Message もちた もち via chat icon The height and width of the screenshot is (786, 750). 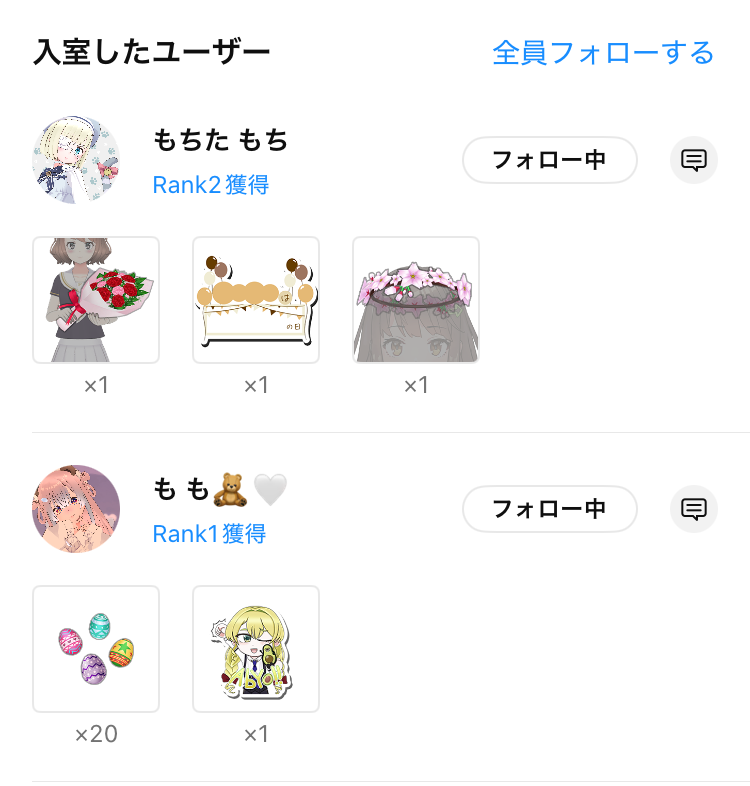693,160
